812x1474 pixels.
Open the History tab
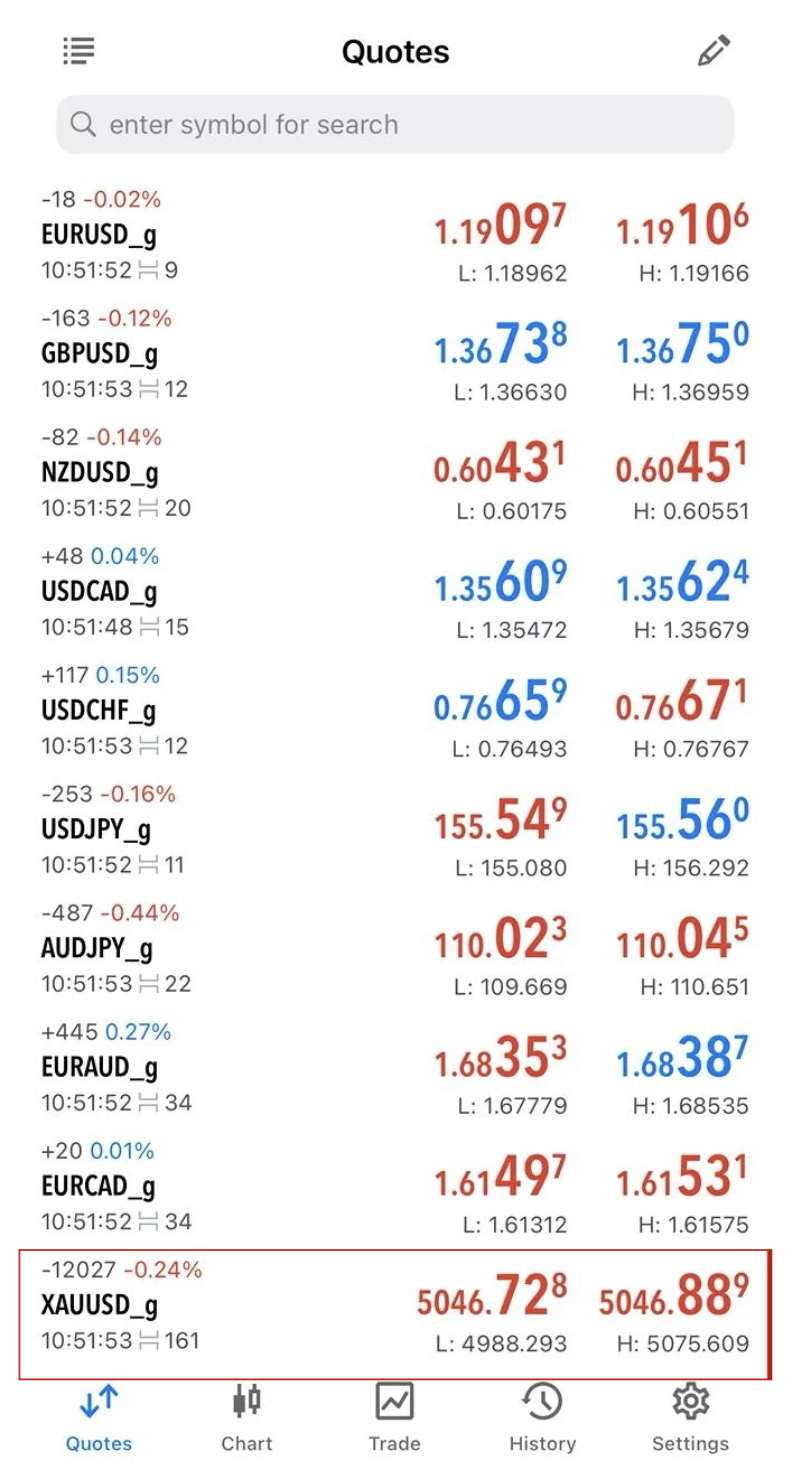pyautogui.click(x=542, y=1417)
